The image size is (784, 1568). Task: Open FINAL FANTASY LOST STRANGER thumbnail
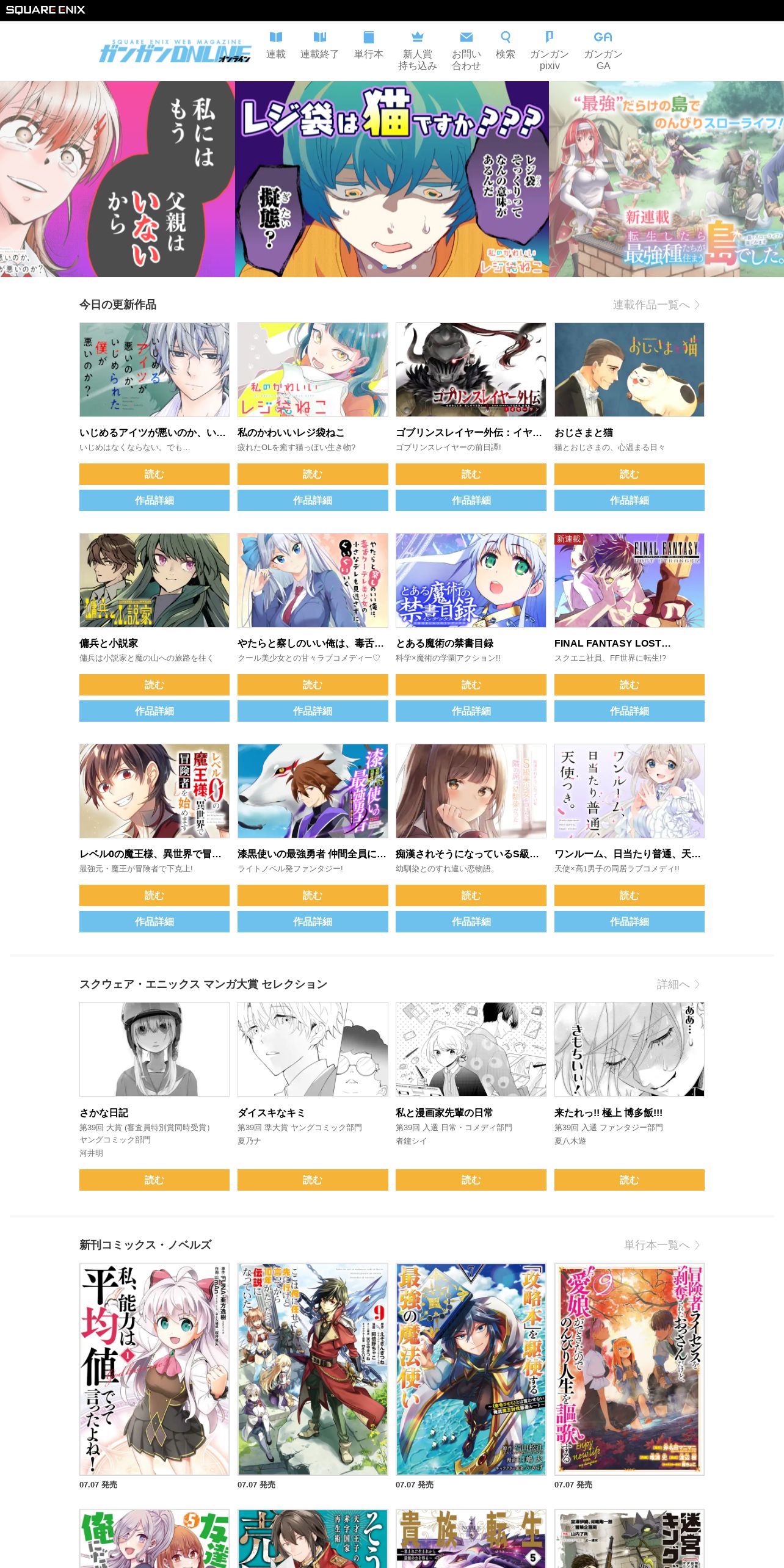pyautogui.click(x=629, y=580)
